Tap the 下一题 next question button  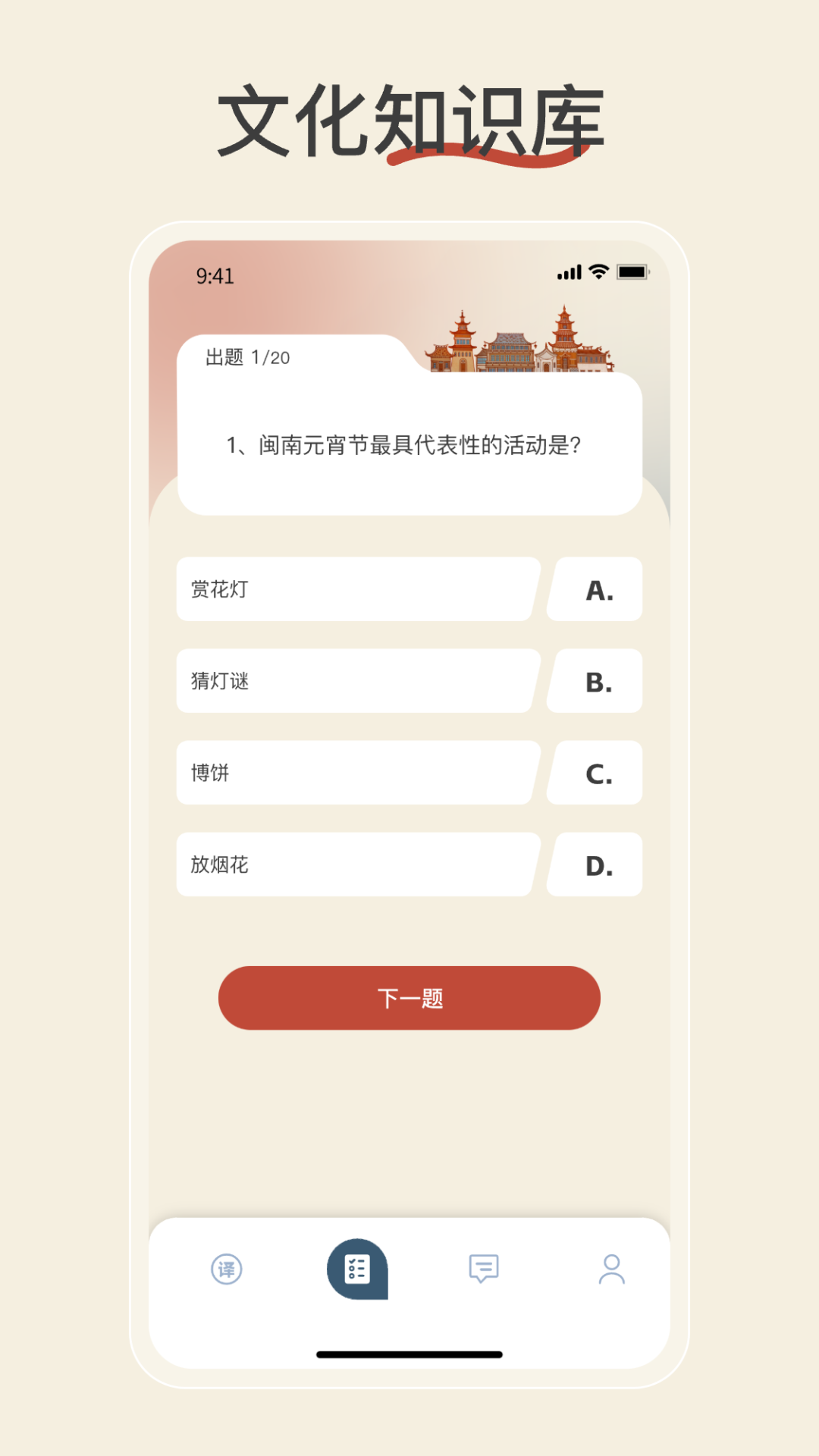[409, 998]
